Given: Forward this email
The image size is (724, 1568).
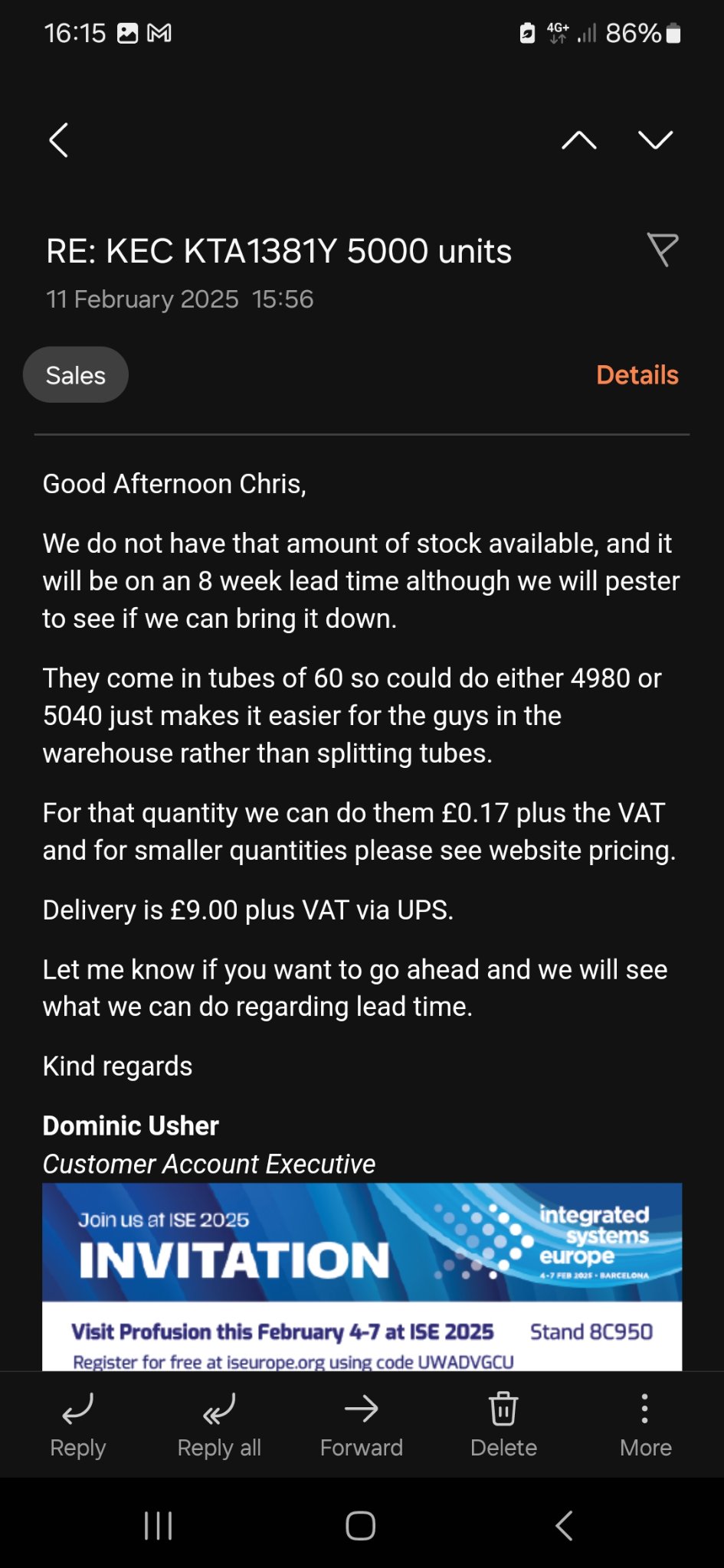Looking at the screenshot, I should point(362,1426).
